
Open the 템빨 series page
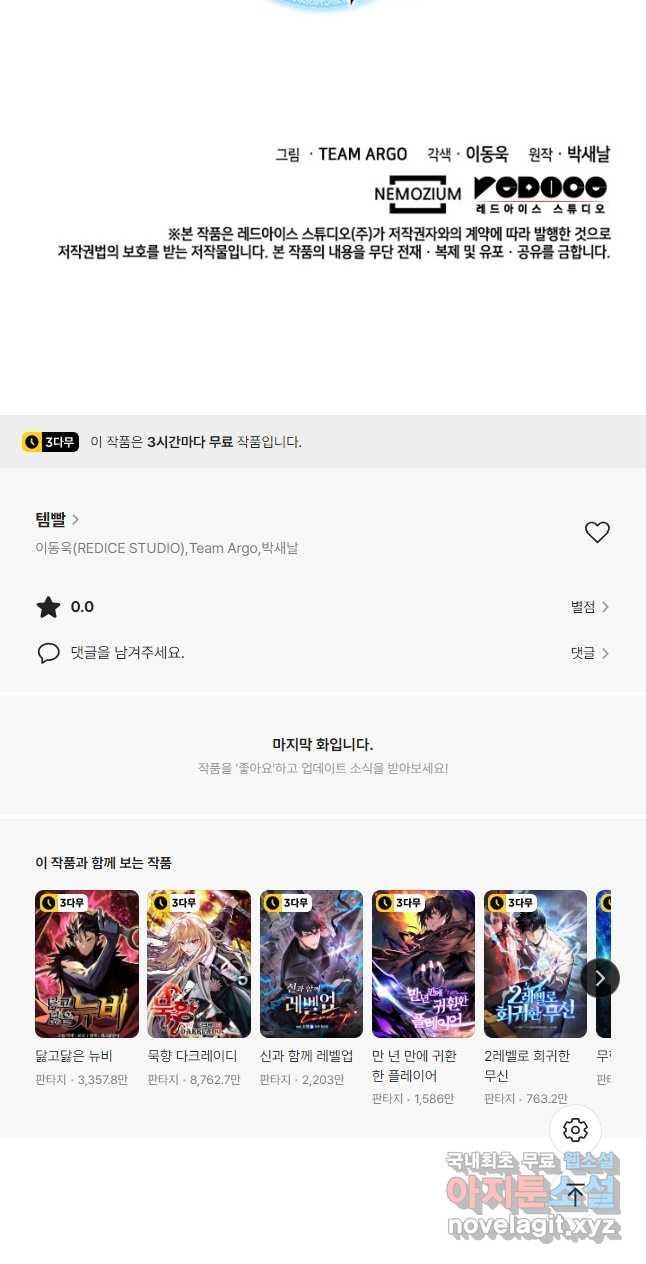[x=57, y=519]
